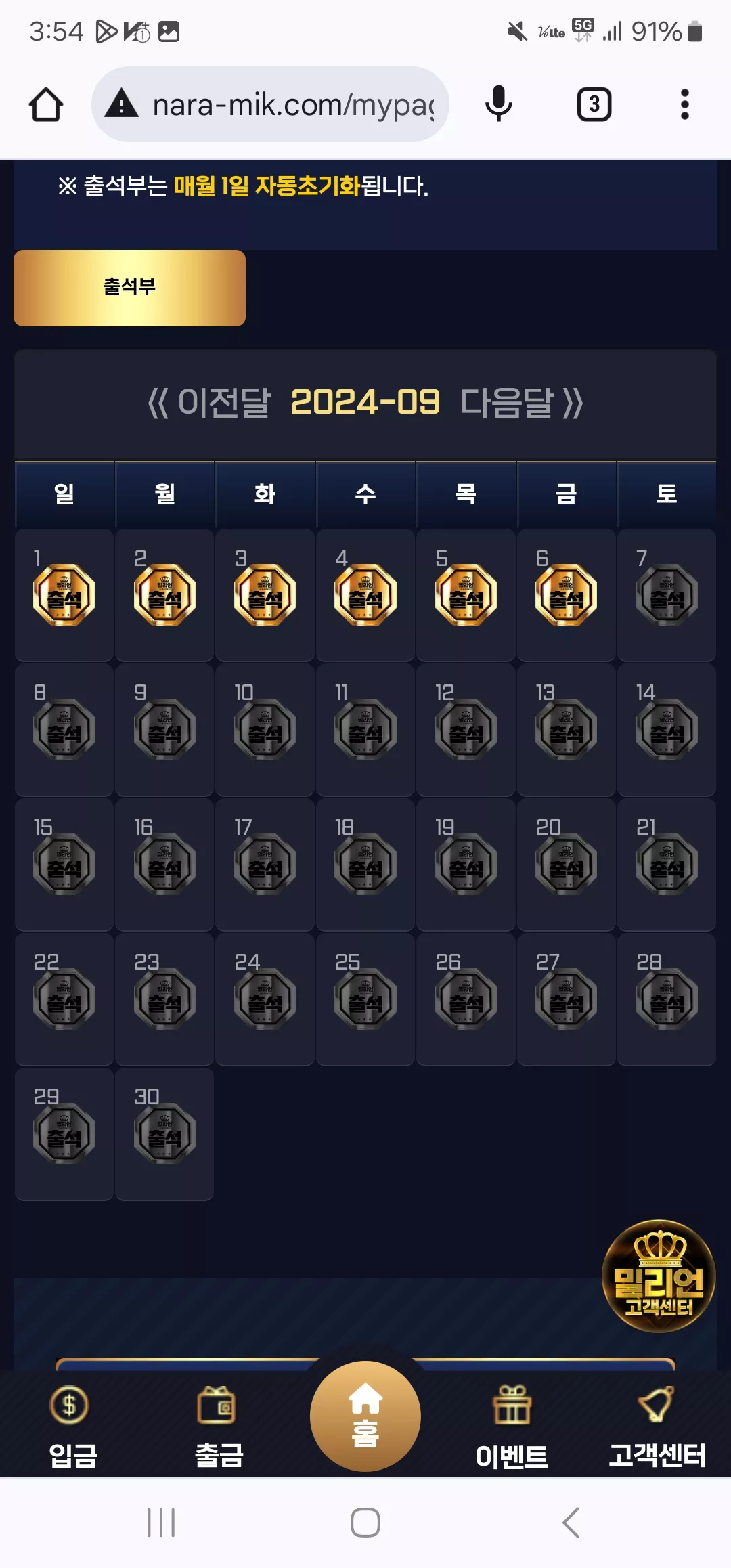Image resolution: width=731 pixels, height=1568 pixels.
Task: Open the 밀리언 고객센터 floating badge
Action: (658, 1276)
